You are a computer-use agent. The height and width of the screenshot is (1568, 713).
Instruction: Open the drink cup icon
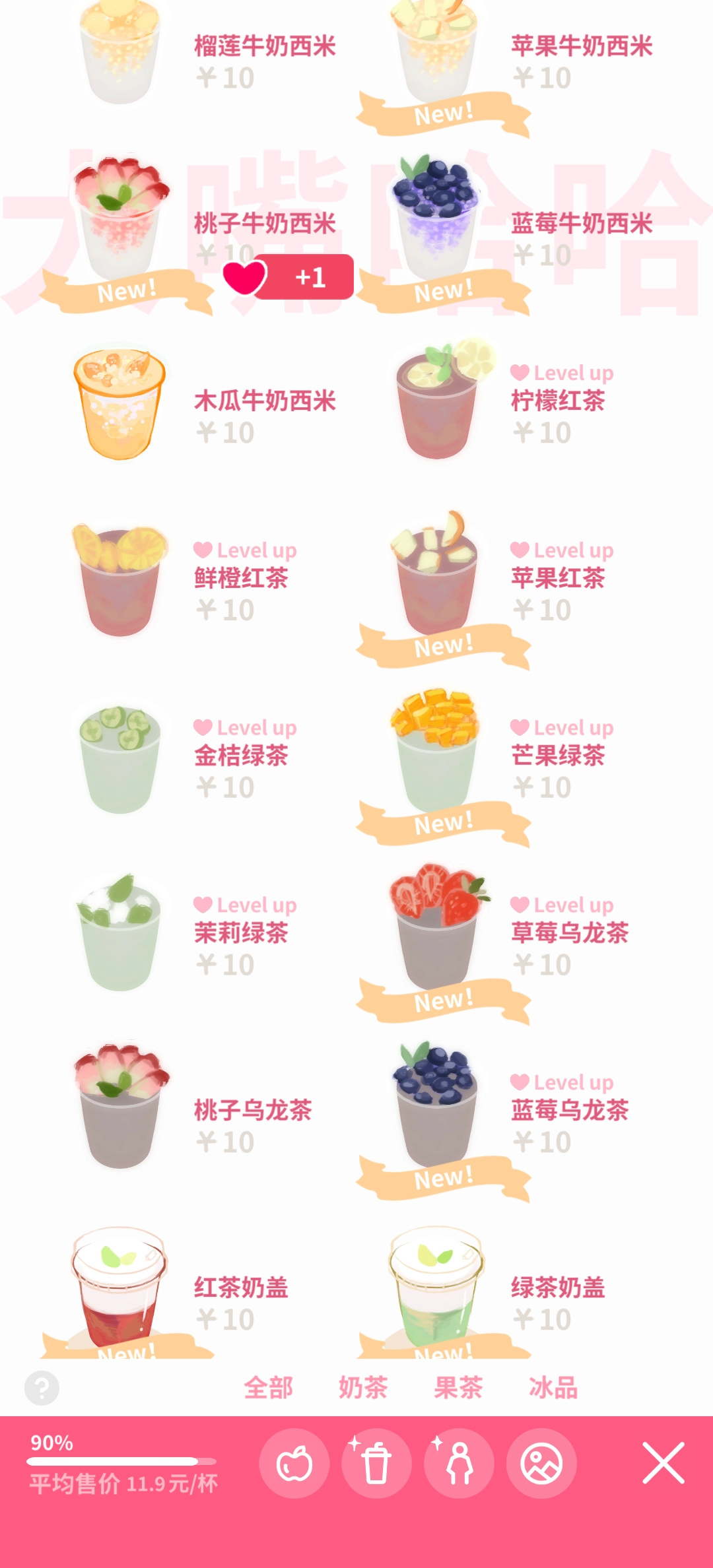[376, 1464]
